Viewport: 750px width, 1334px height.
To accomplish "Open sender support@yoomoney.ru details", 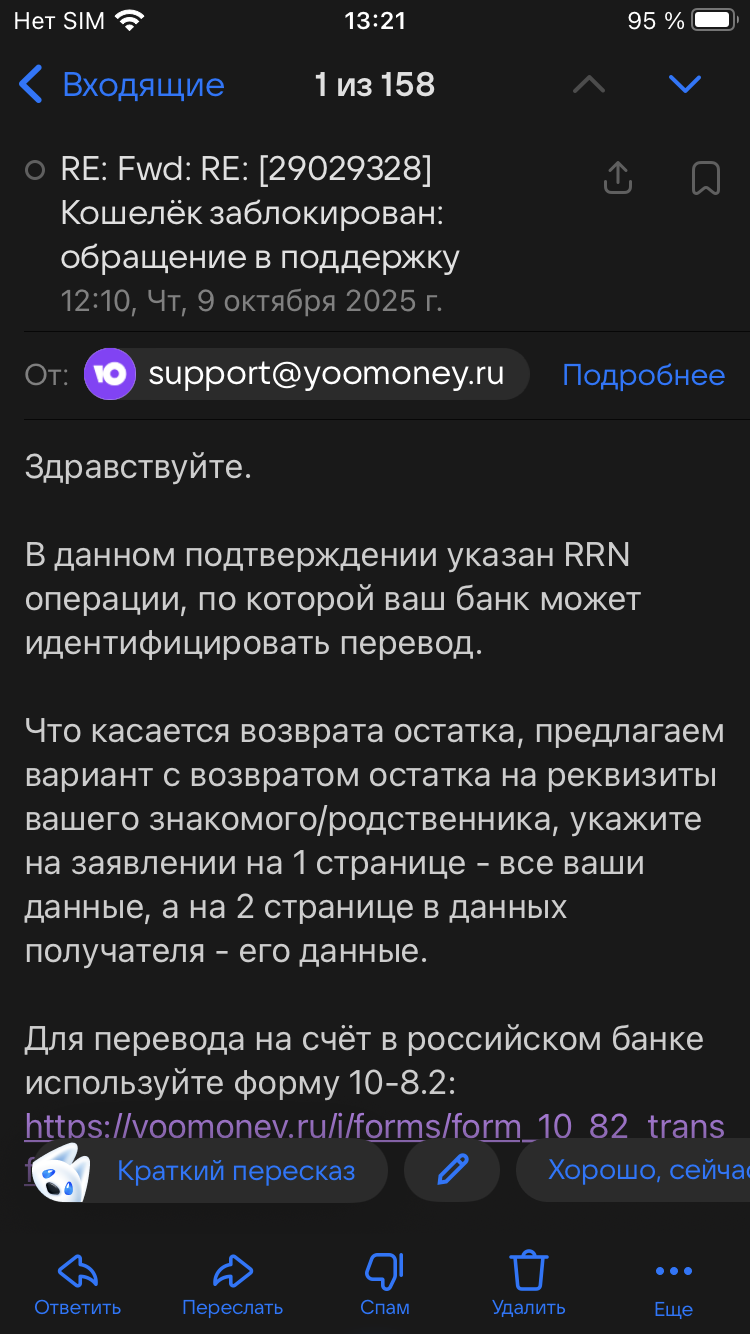I will [x=306, y=375].
